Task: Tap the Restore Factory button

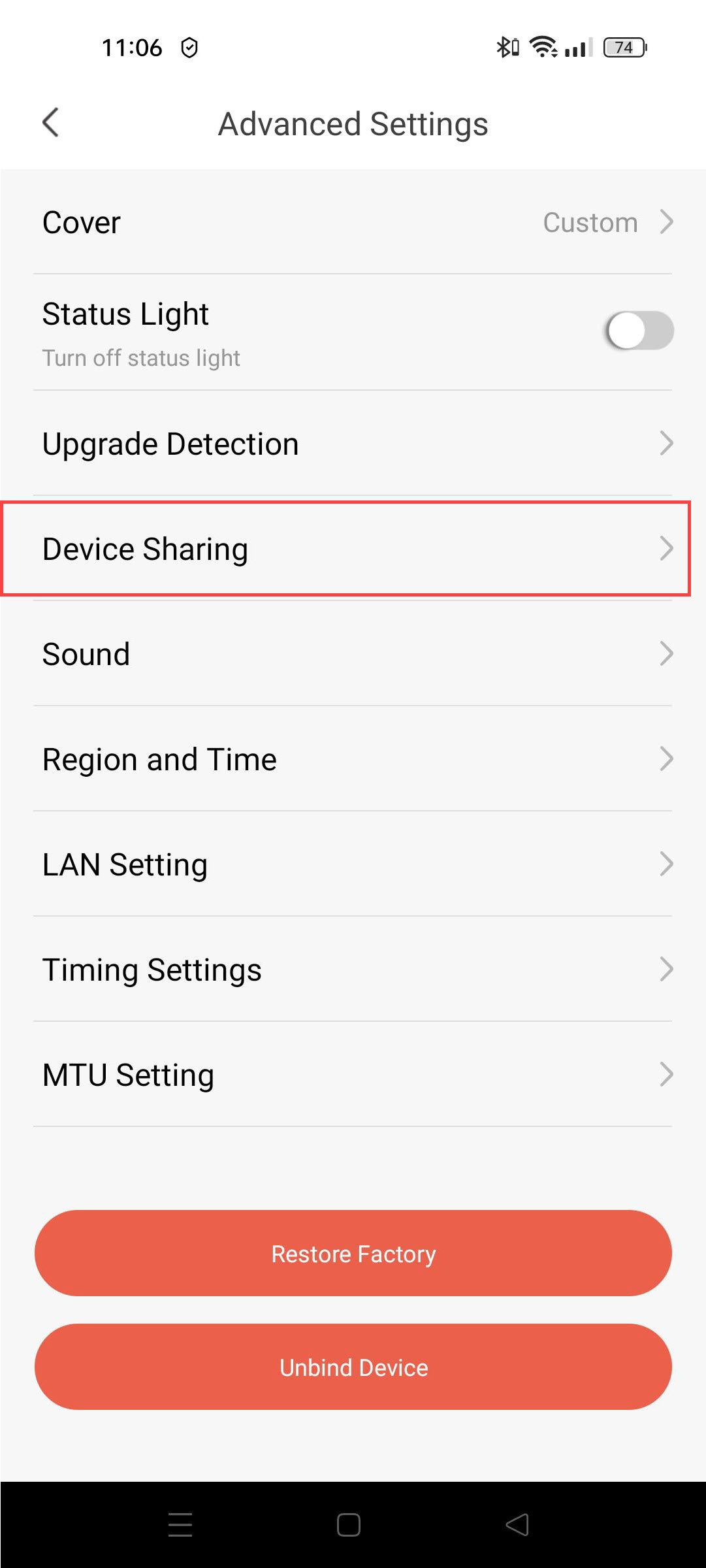Action: tap(353, 1253)
